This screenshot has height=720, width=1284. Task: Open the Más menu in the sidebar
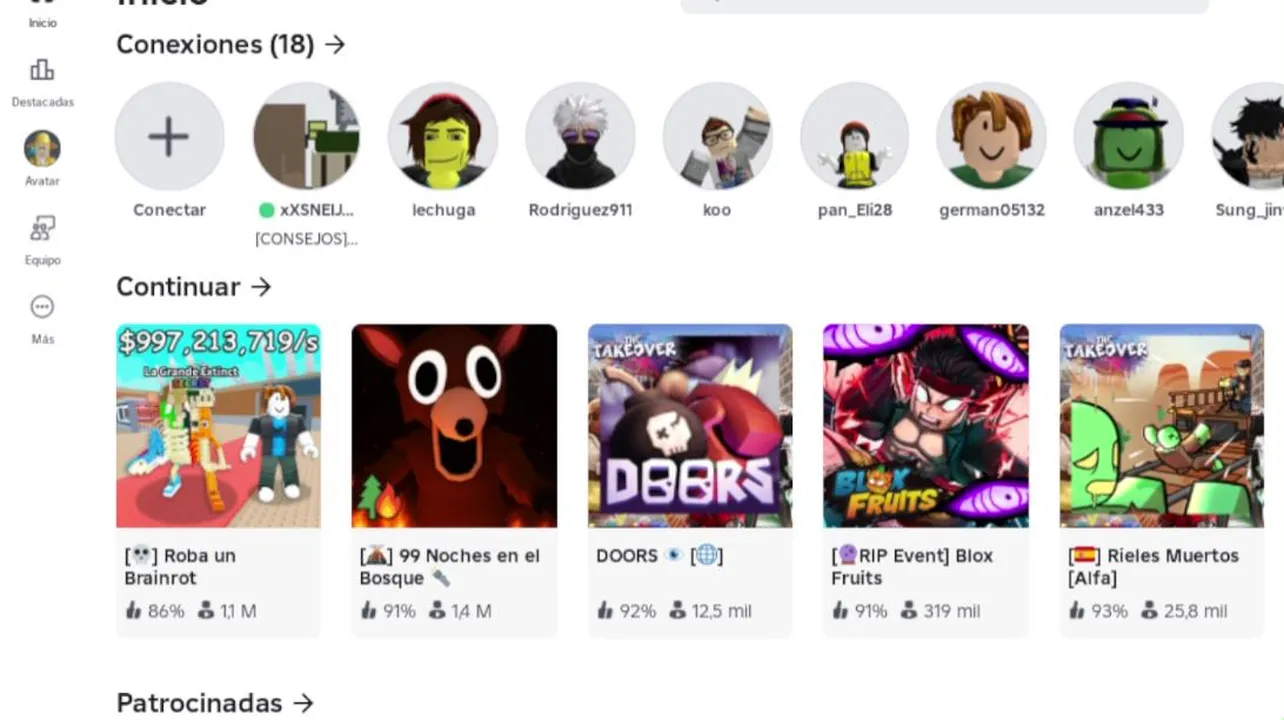tap(42, 317)
